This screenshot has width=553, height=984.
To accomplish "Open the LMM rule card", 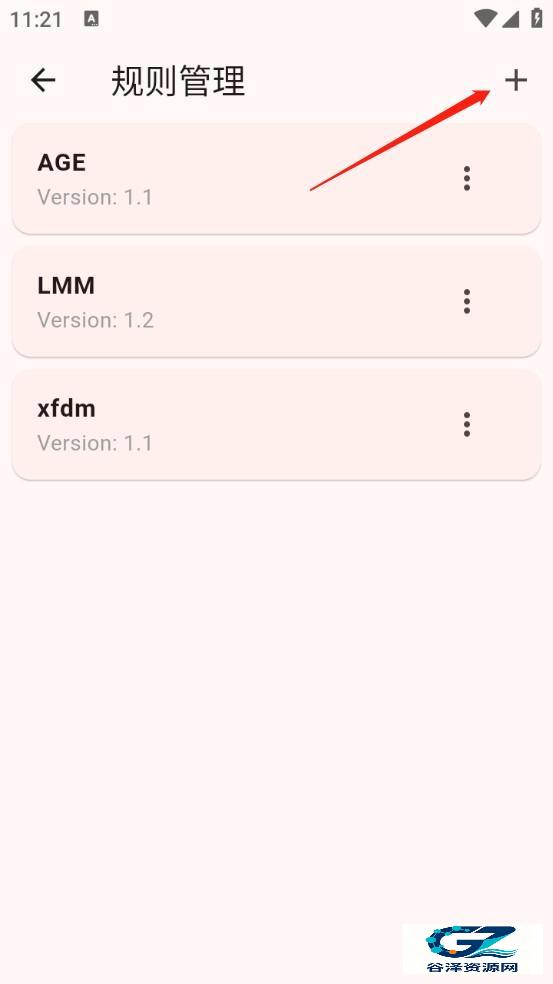I will pyautogui.click(x=276, y=302).
